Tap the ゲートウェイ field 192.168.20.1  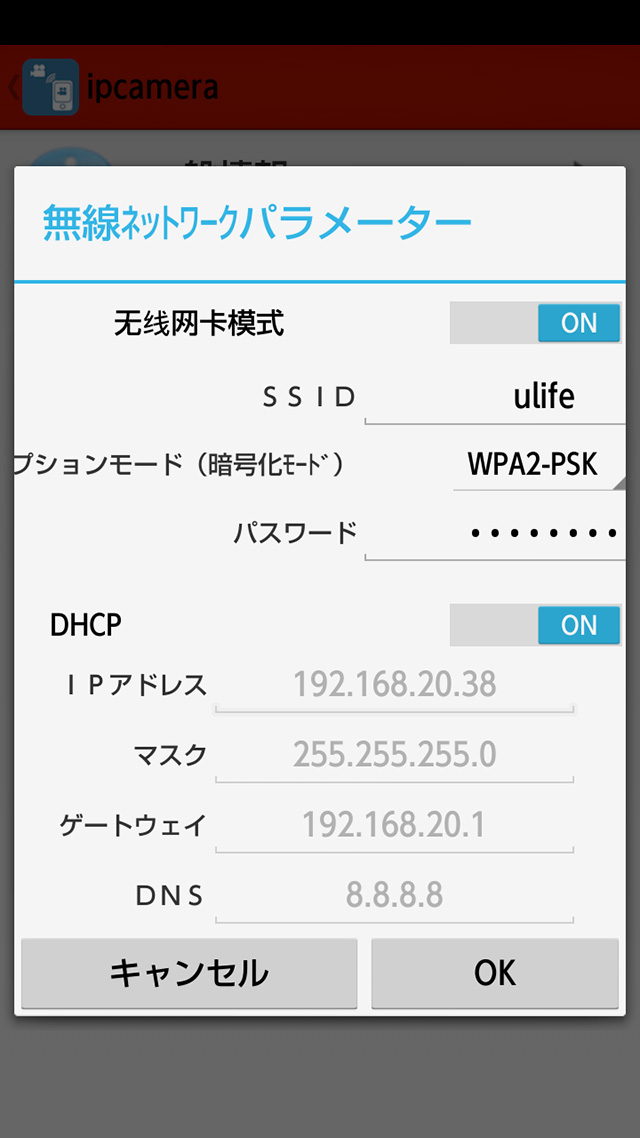tap(394, 825)
